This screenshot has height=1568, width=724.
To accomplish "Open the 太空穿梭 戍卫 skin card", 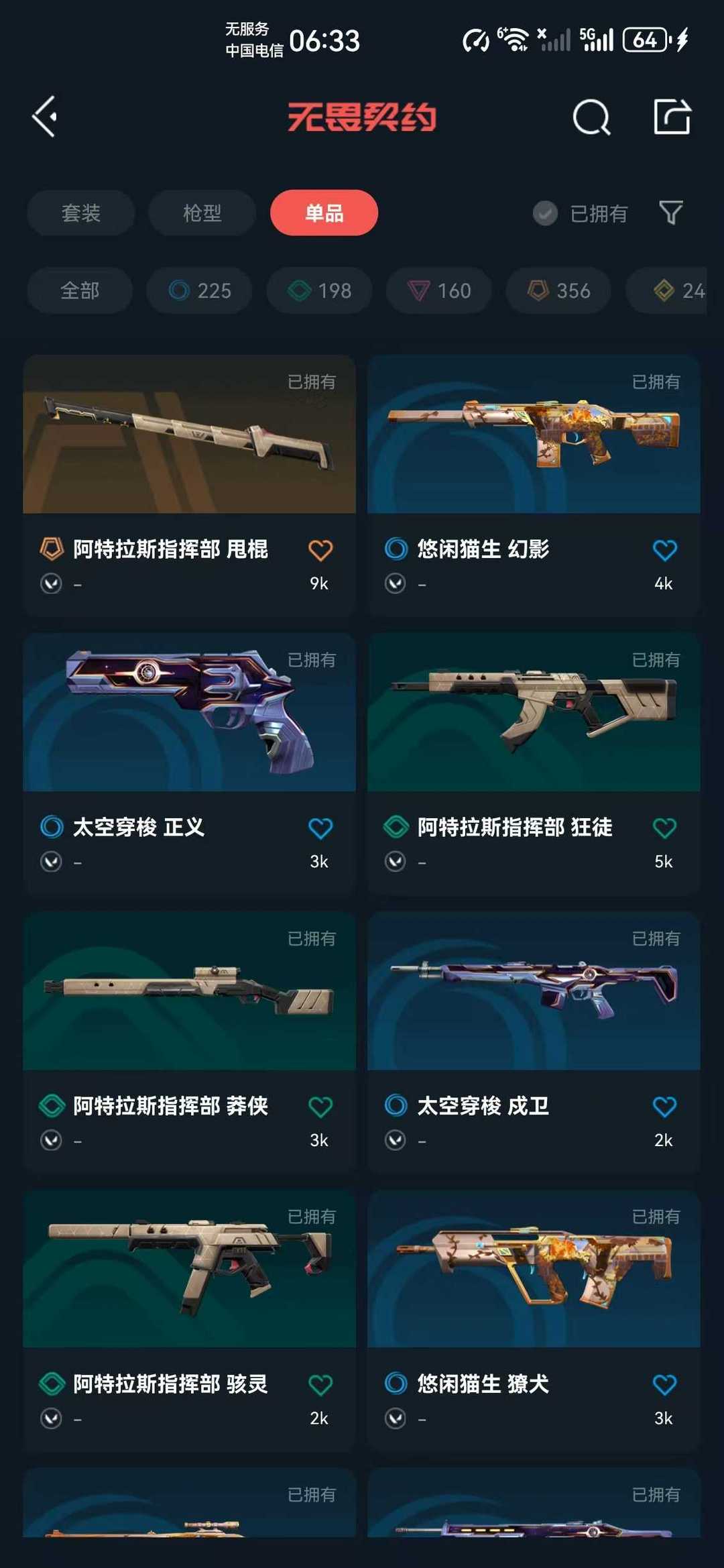I will 534,991.
